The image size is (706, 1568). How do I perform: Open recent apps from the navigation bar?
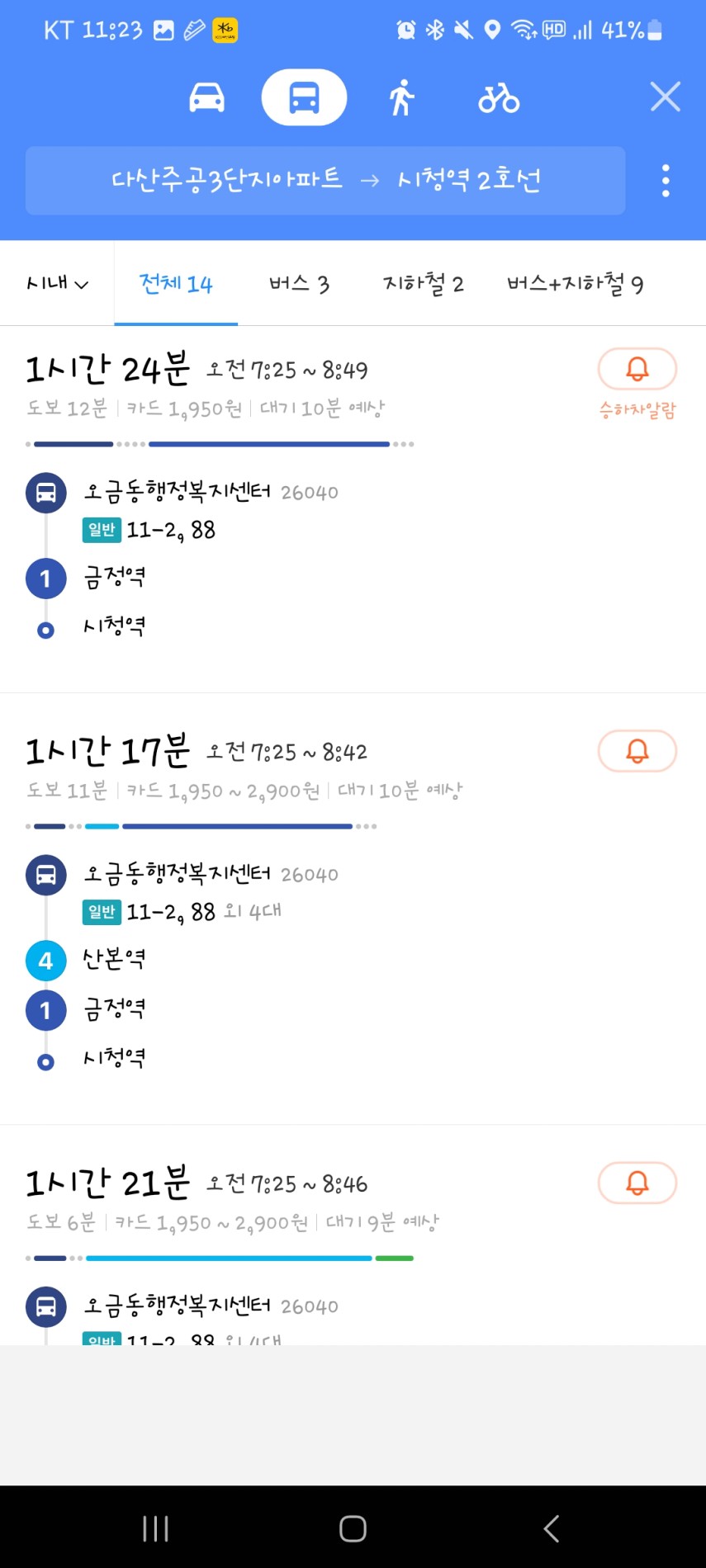(155, 1528)
